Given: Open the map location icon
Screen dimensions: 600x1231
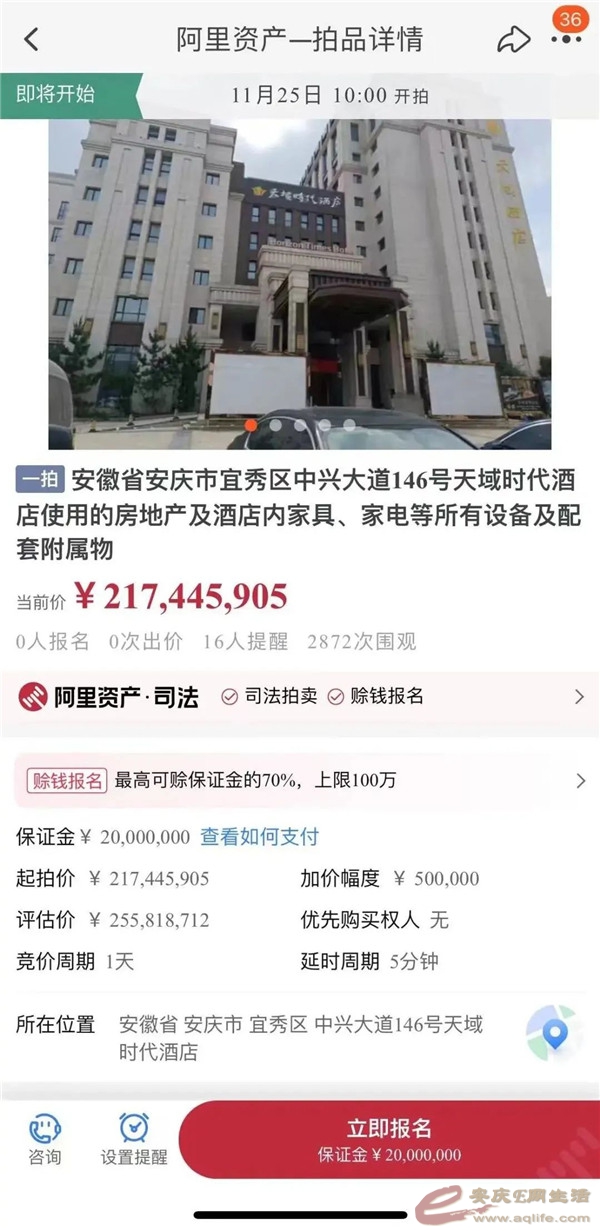Looking at the screenshot, I should (552, 1033).
